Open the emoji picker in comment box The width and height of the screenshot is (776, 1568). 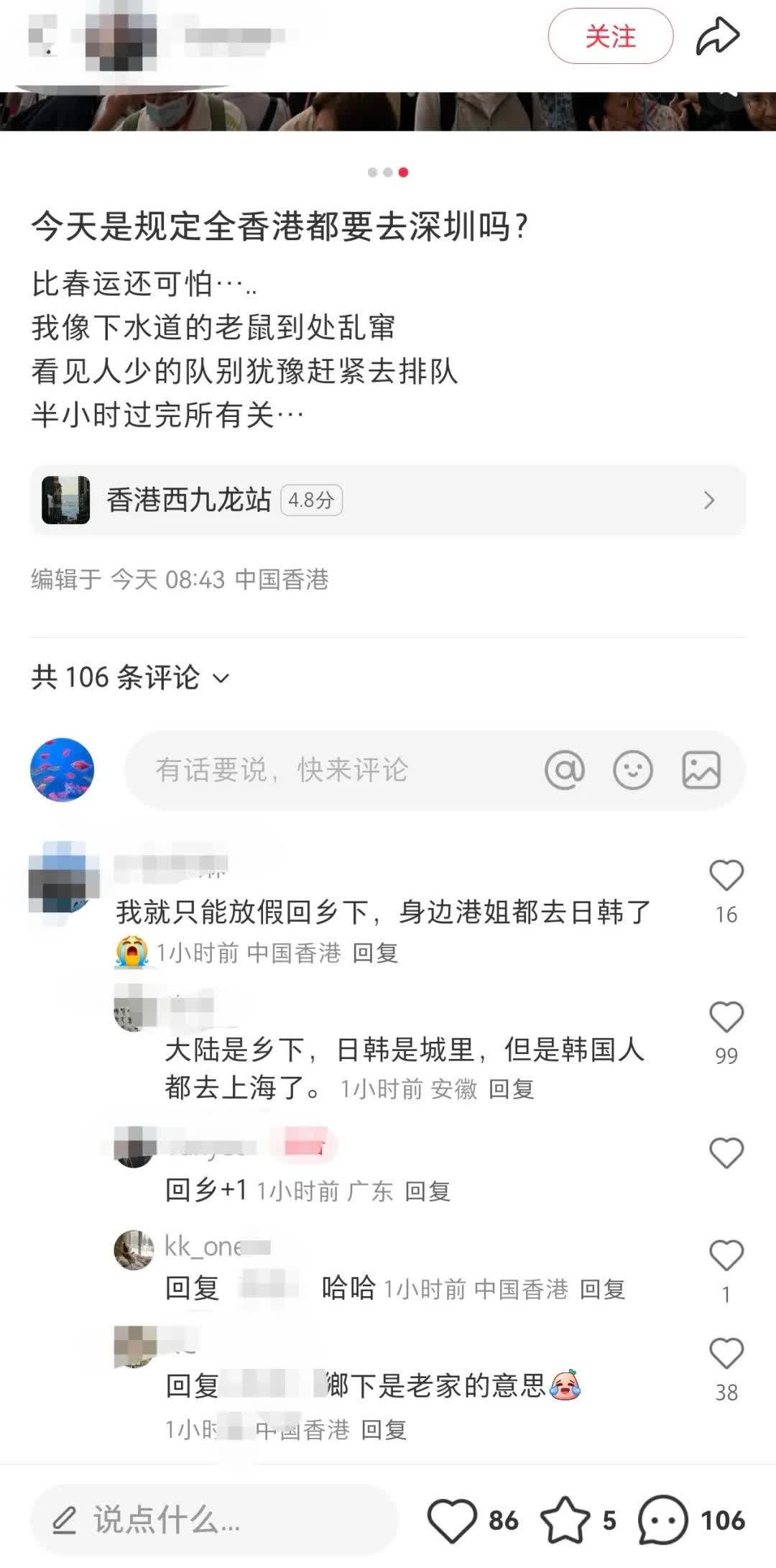[632, 770]
